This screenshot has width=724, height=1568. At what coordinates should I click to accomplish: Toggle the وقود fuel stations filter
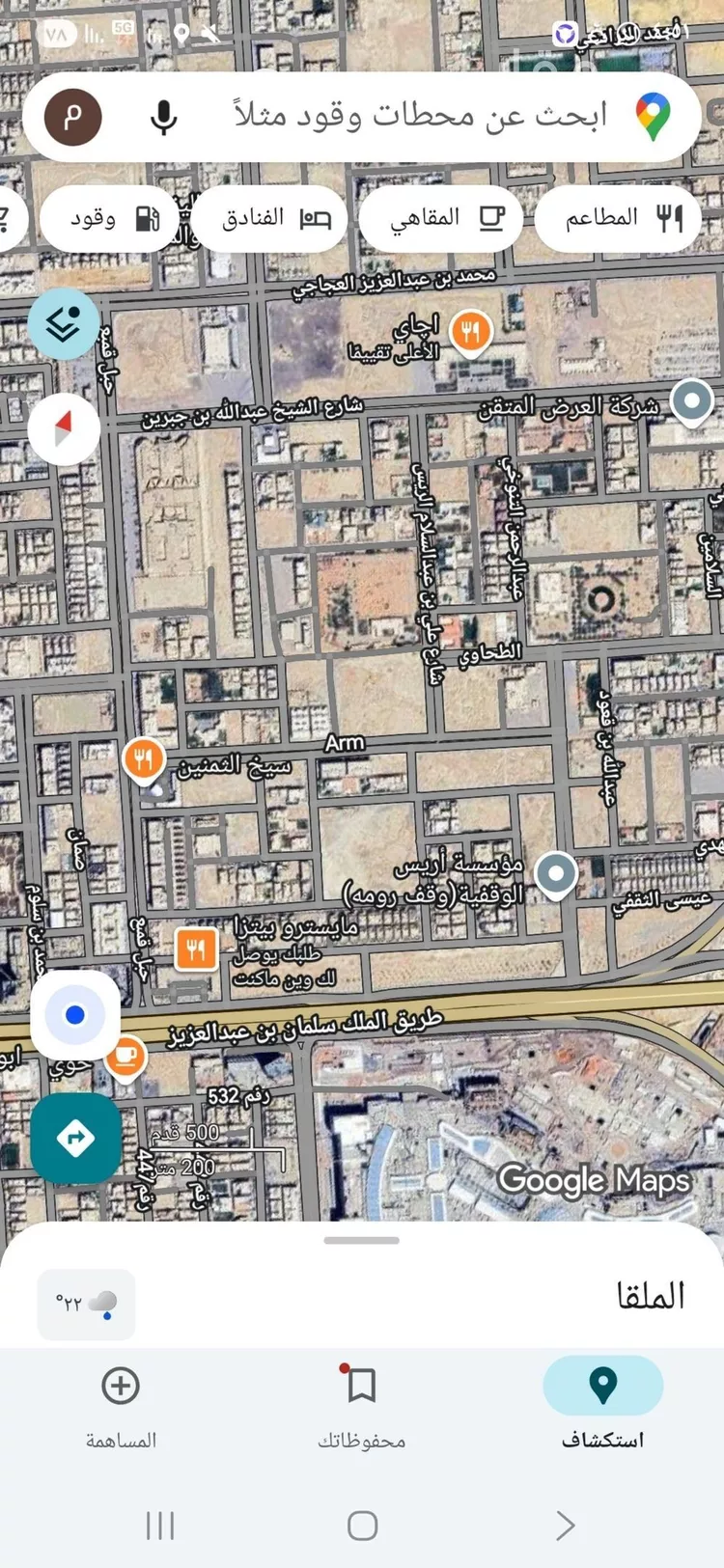point(109,218)
